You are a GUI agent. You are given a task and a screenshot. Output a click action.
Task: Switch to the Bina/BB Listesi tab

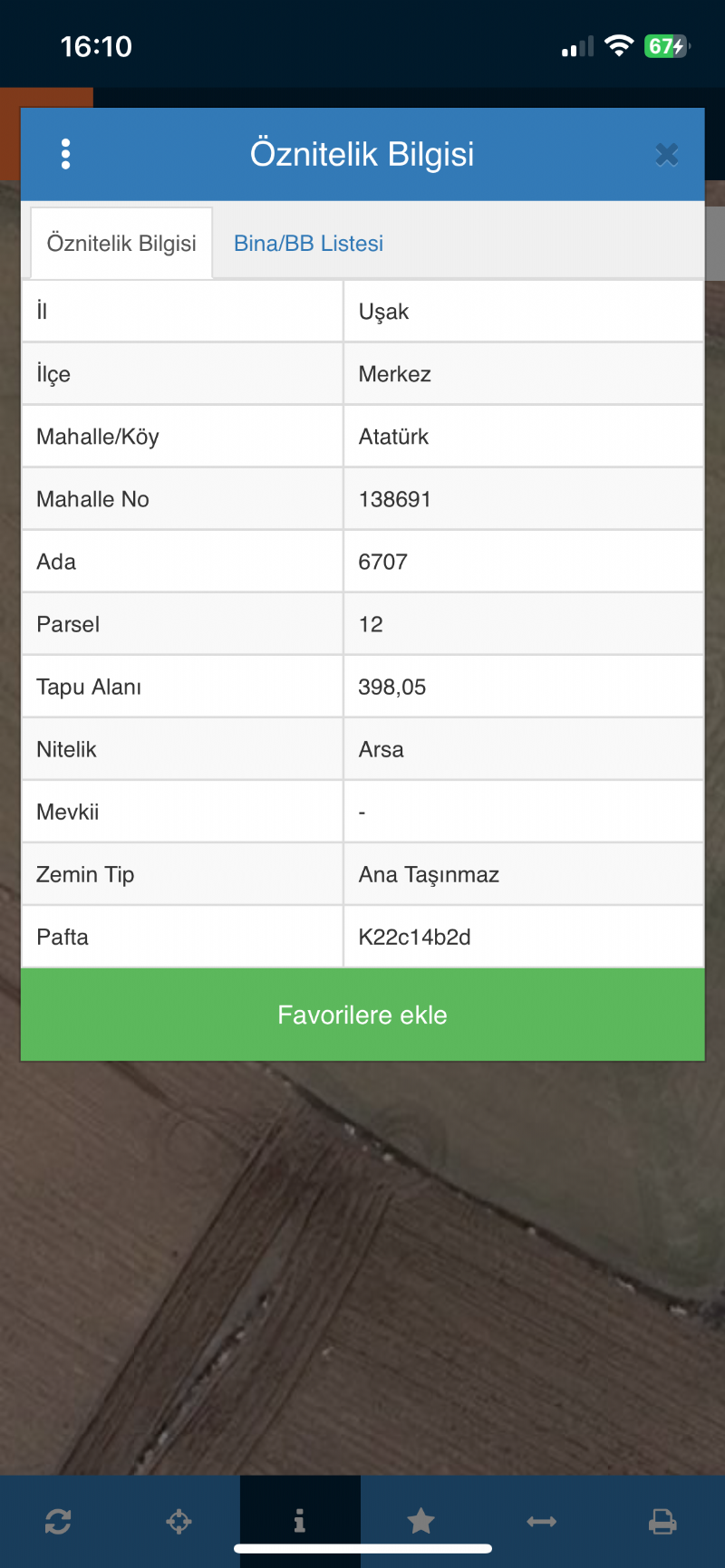tap(308, 243)
